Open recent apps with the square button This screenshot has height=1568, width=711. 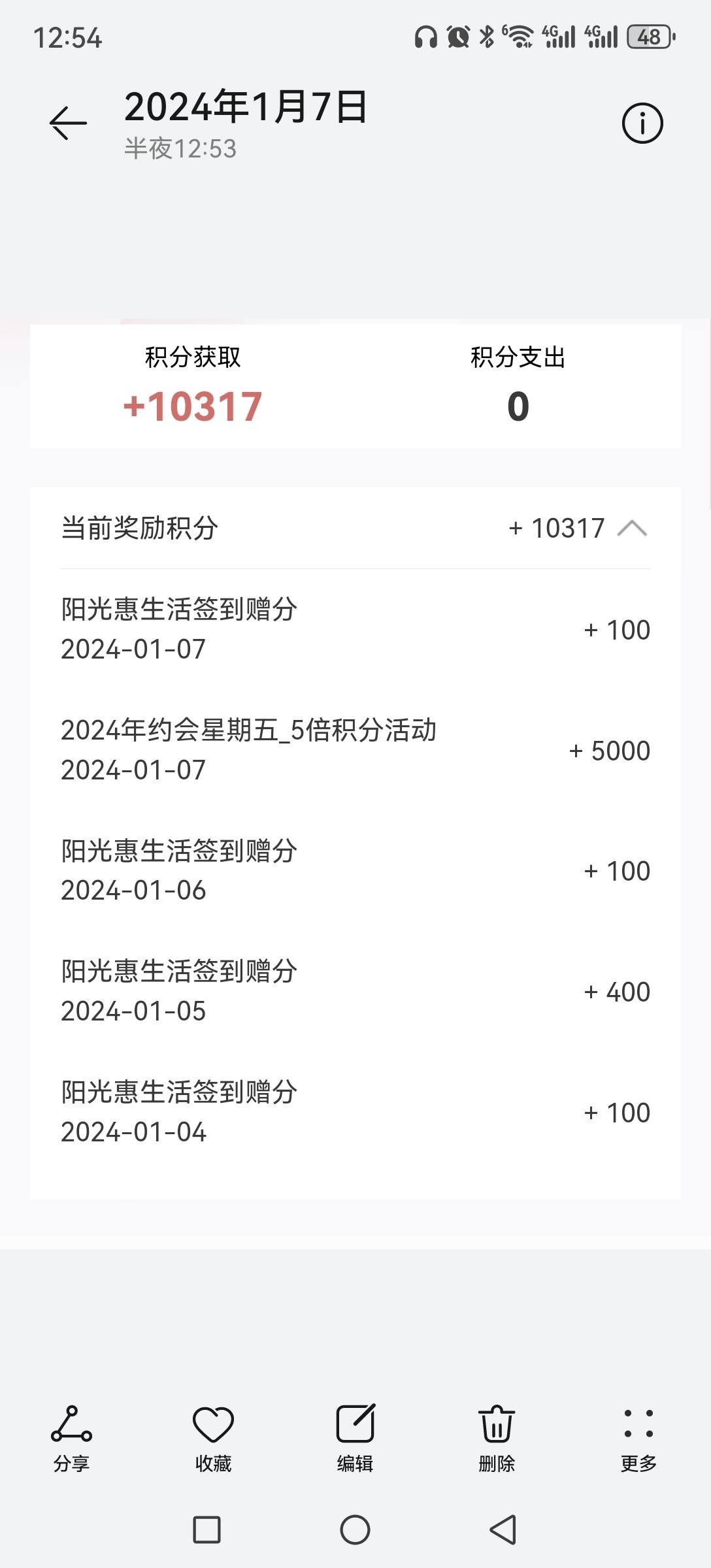coord(207,1529)
